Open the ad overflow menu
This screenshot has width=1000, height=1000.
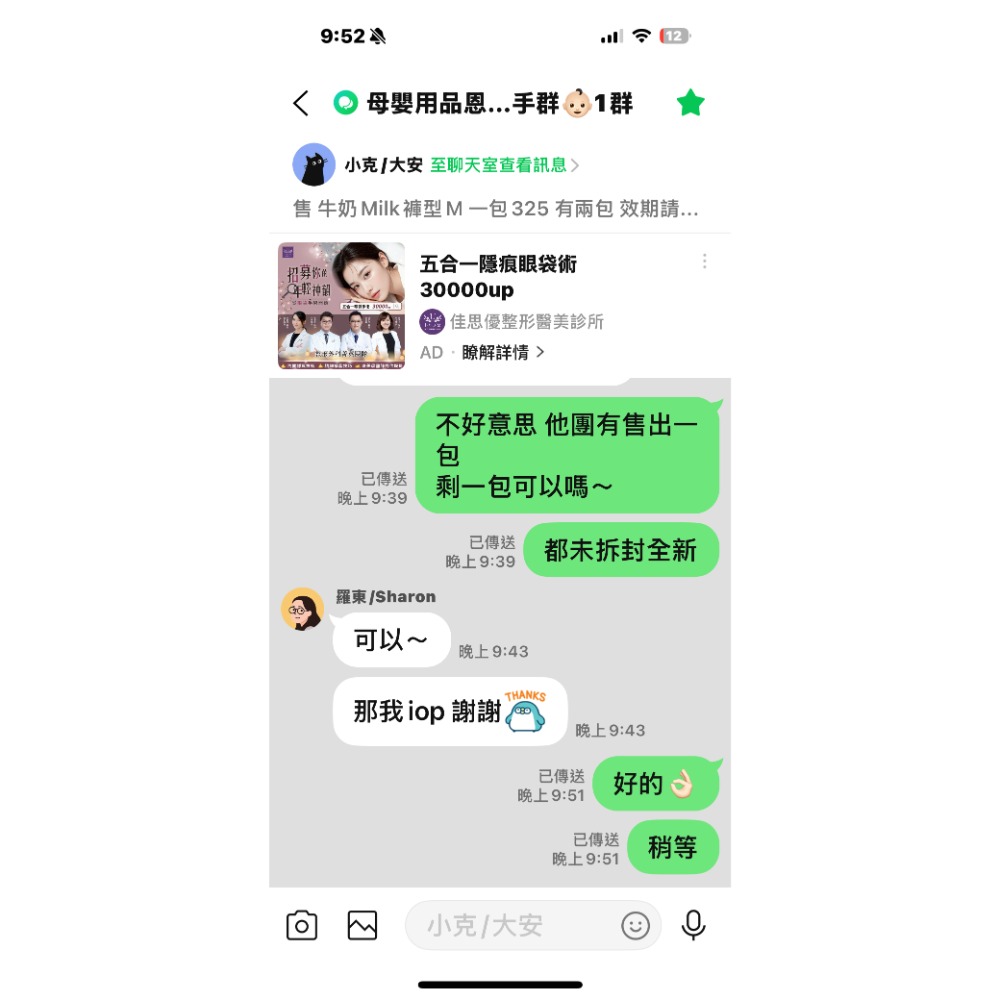[x=704, y=261]
